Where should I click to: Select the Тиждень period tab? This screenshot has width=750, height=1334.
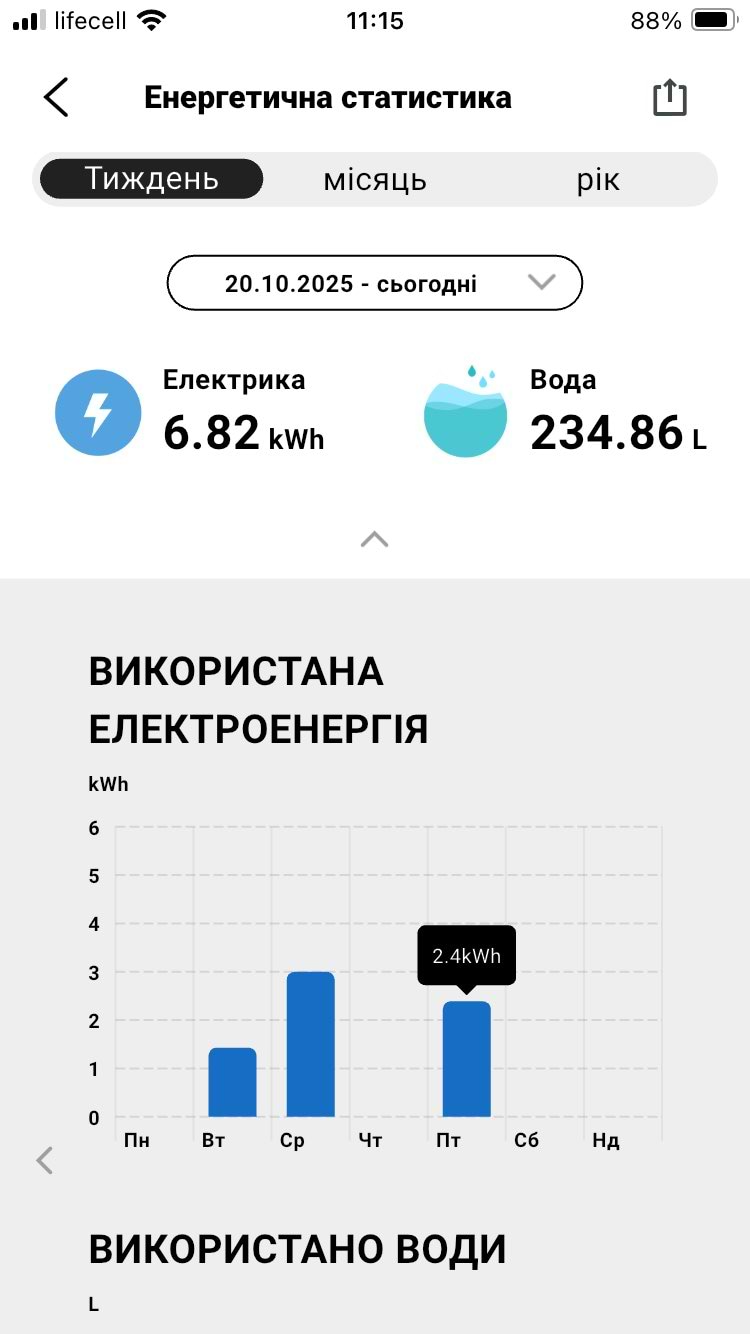point(151,179)
